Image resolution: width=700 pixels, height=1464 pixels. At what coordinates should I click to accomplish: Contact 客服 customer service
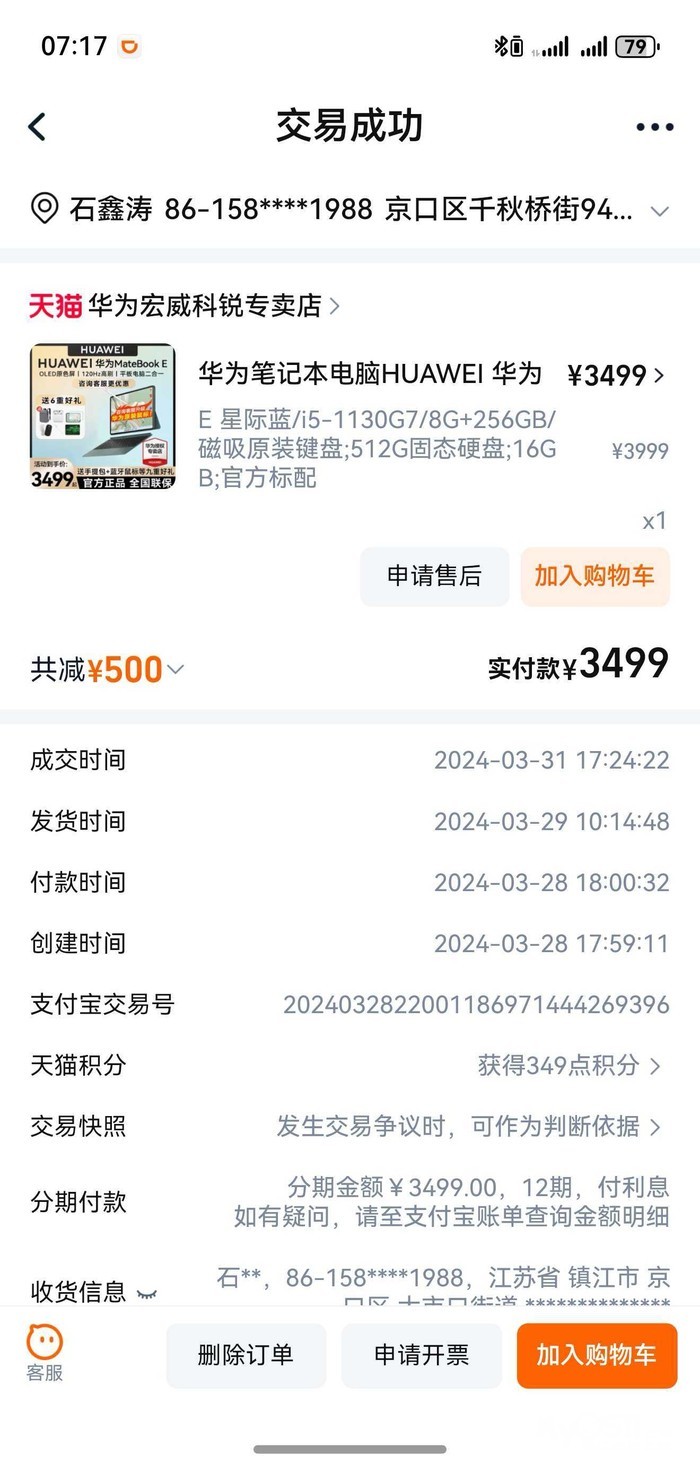pos(45,1354)
